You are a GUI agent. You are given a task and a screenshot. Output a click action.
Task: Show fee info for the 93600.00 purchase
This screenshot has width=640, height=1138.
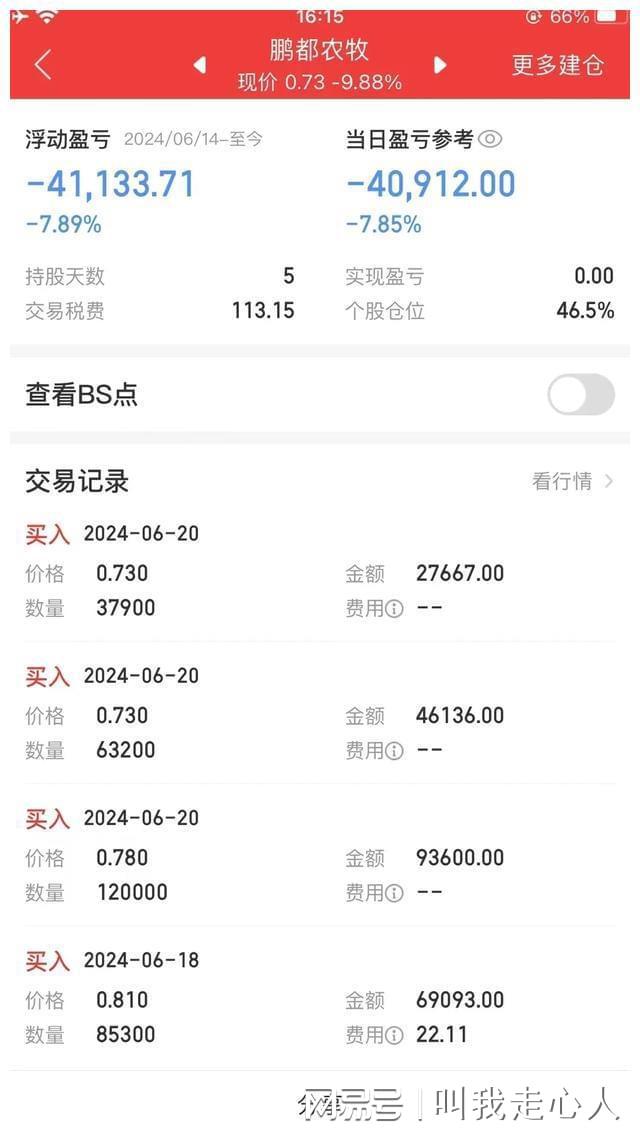pos(394,893)
